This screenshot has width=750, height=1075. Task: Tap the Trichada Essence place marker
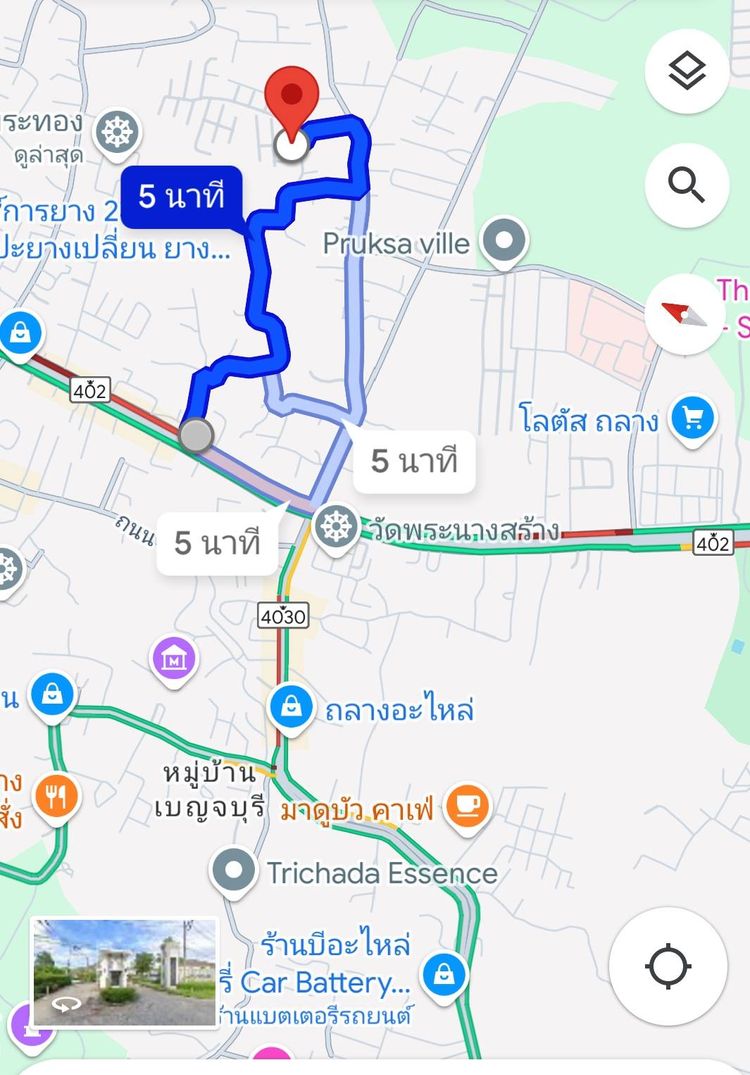pyautogui.click(x=235, y=872)
